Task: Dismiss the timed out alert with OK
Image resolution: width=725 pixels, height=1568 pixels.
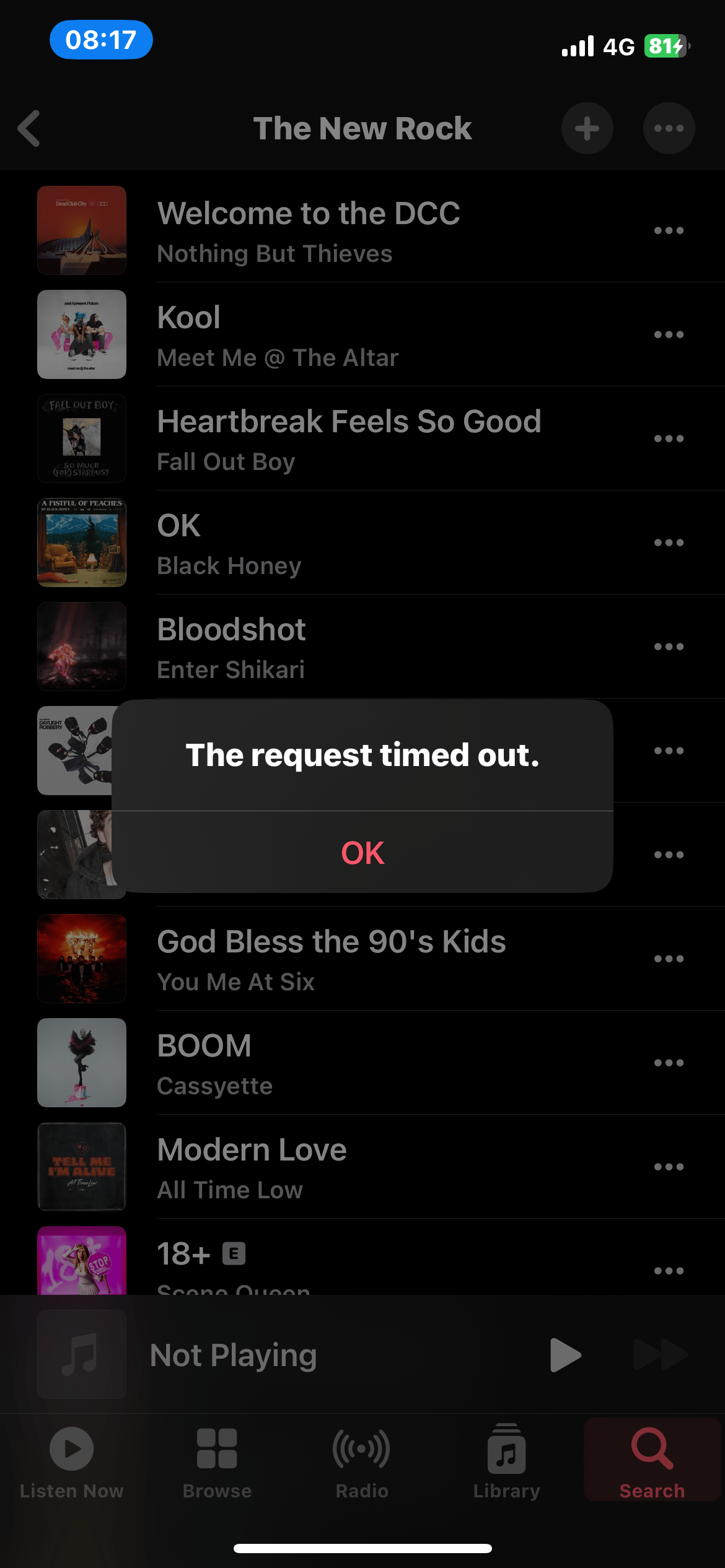Action: coord(362,853)
